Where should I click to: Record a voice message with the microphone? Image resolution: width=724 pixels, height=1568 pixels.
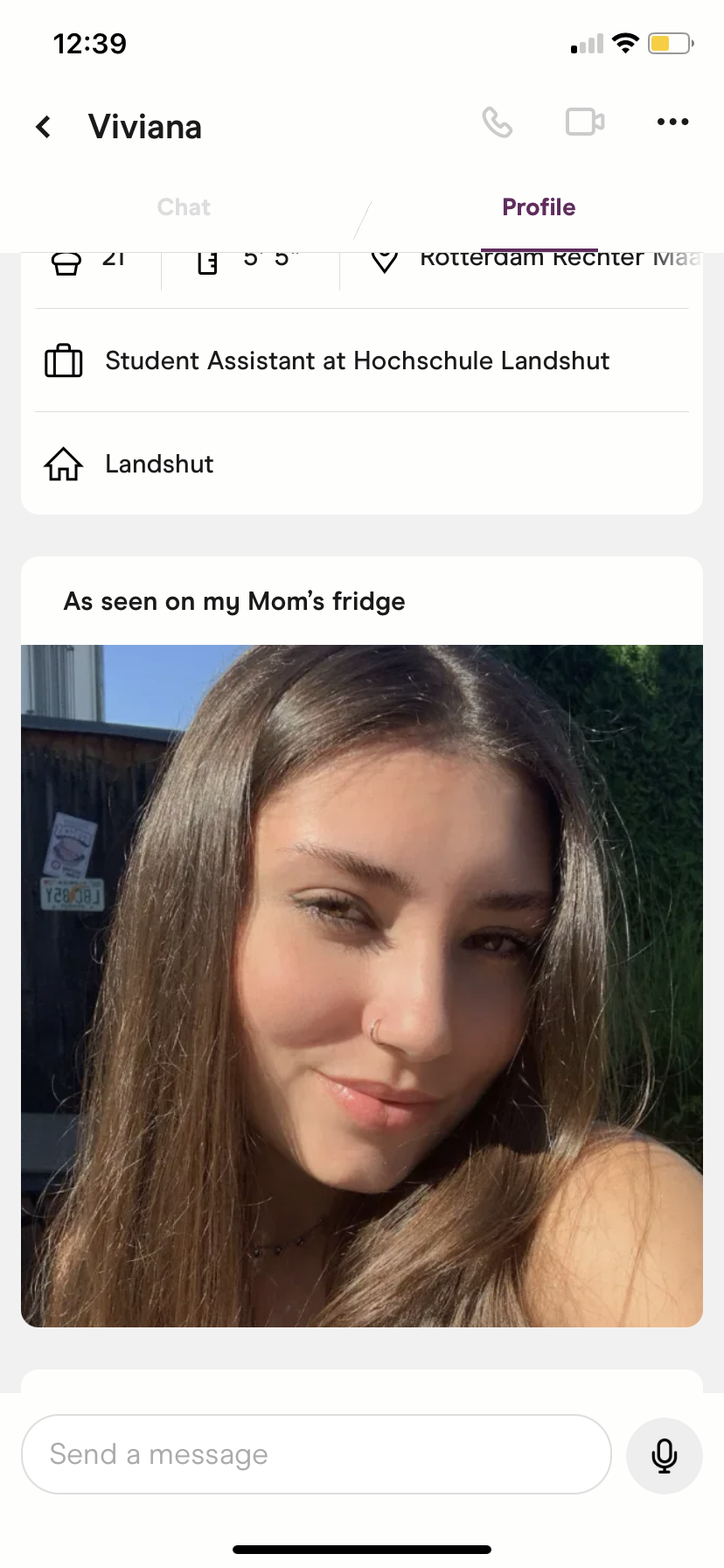point(665,1455)
